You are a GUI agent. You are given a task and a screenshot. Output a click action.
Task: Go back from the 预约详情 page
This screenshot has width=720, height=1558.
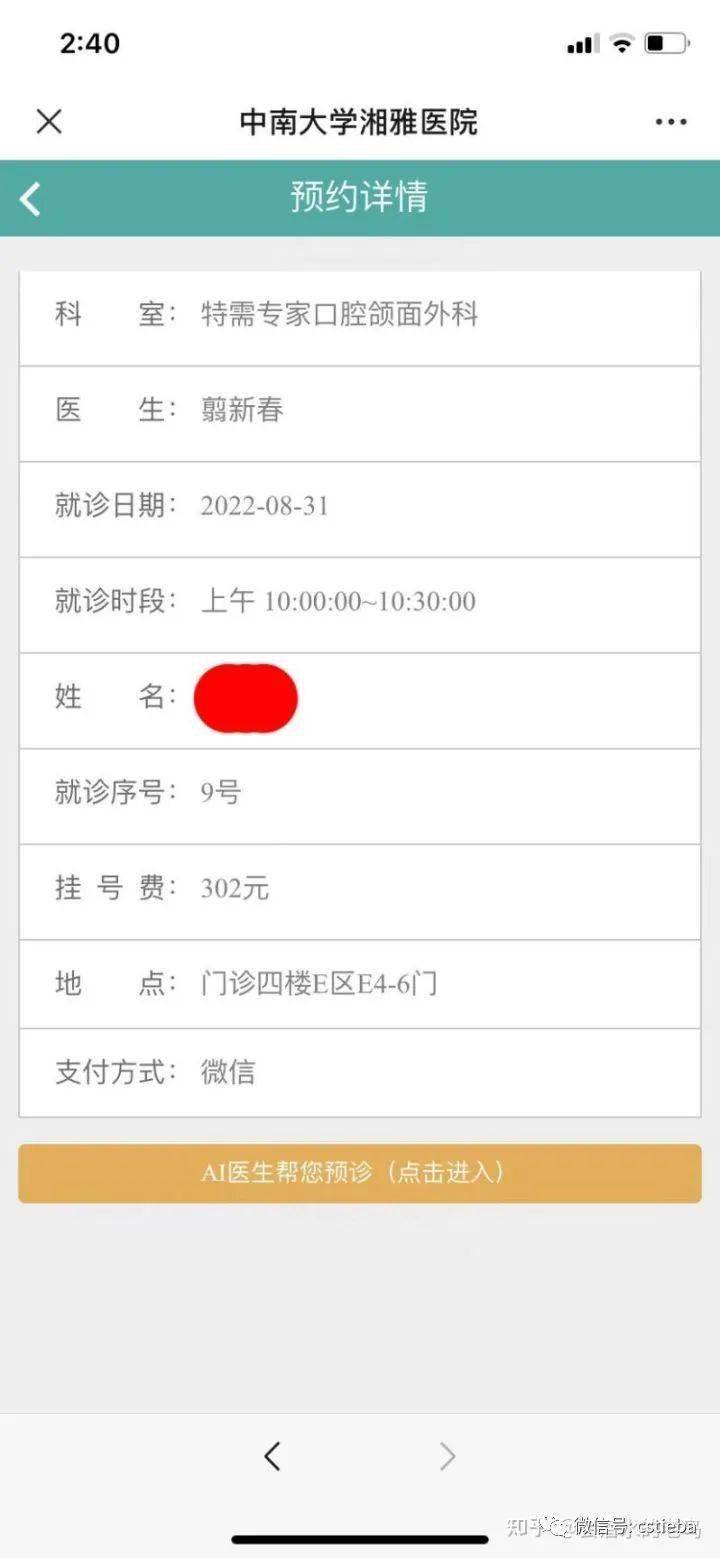pos(30,198)
